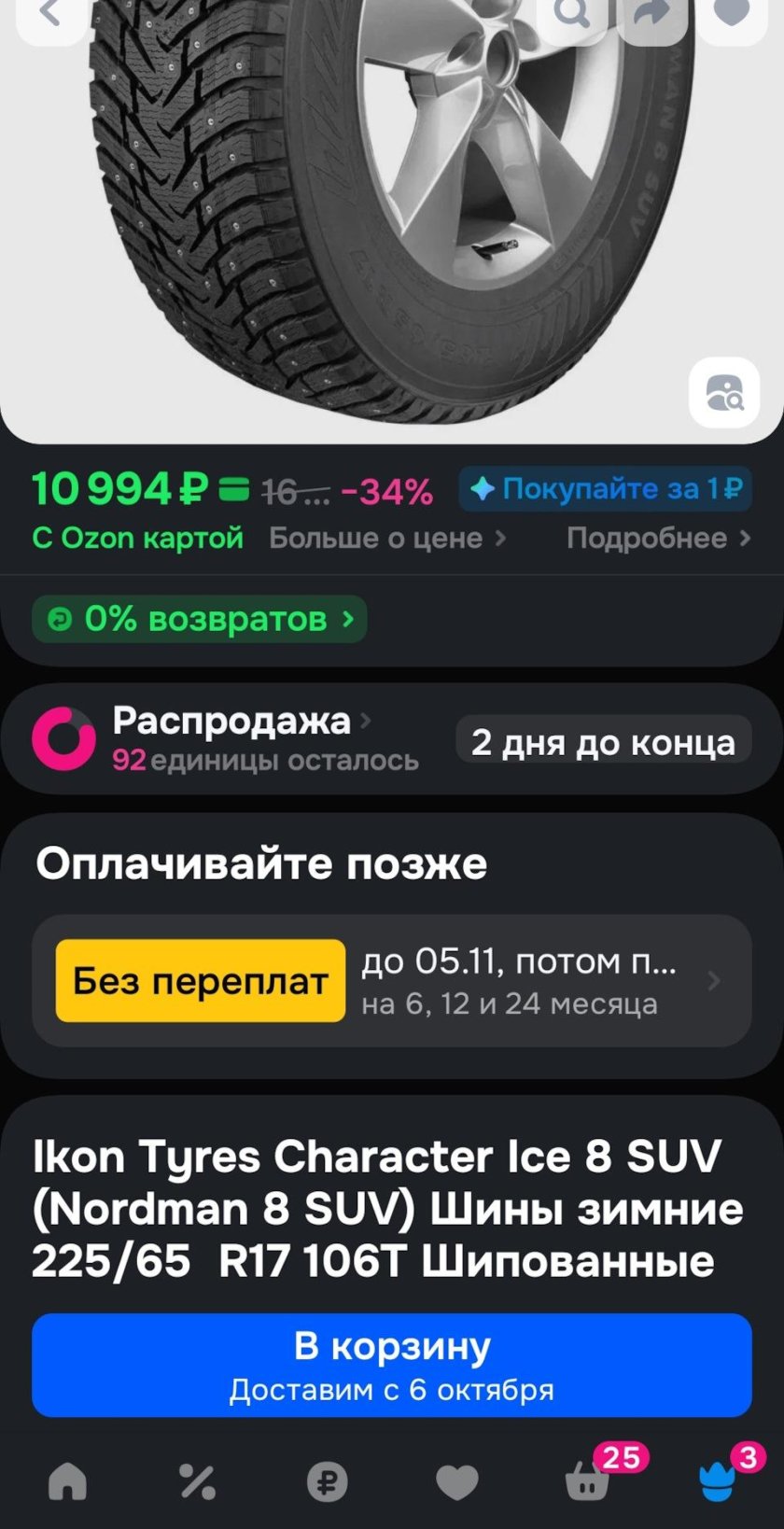Add tyre with 'В корзину' button
This screenshot has width=784, height=1529.
pyautogui.click(x=391, y=1365)
